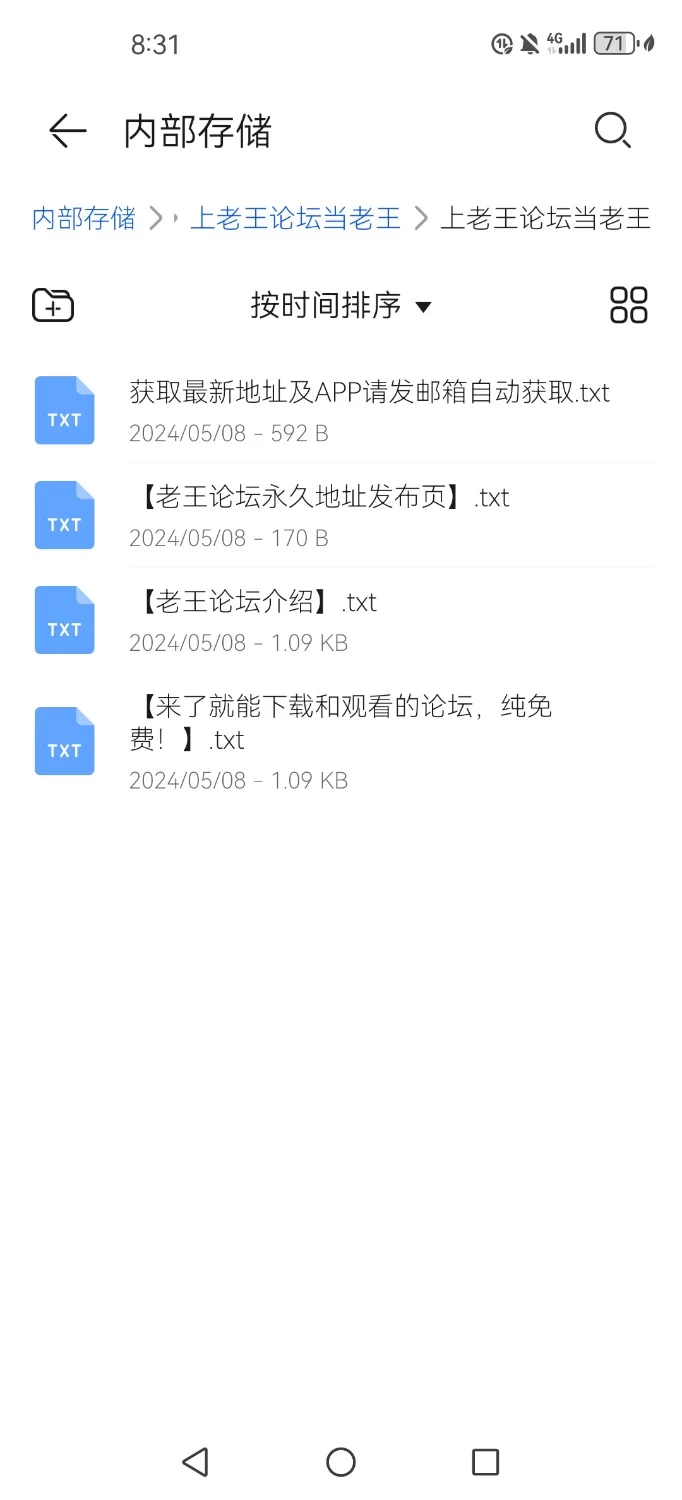Screen dimensions: 682x1500
Task: Show recent apps via square button
Action: click(x=485, y=1462)
